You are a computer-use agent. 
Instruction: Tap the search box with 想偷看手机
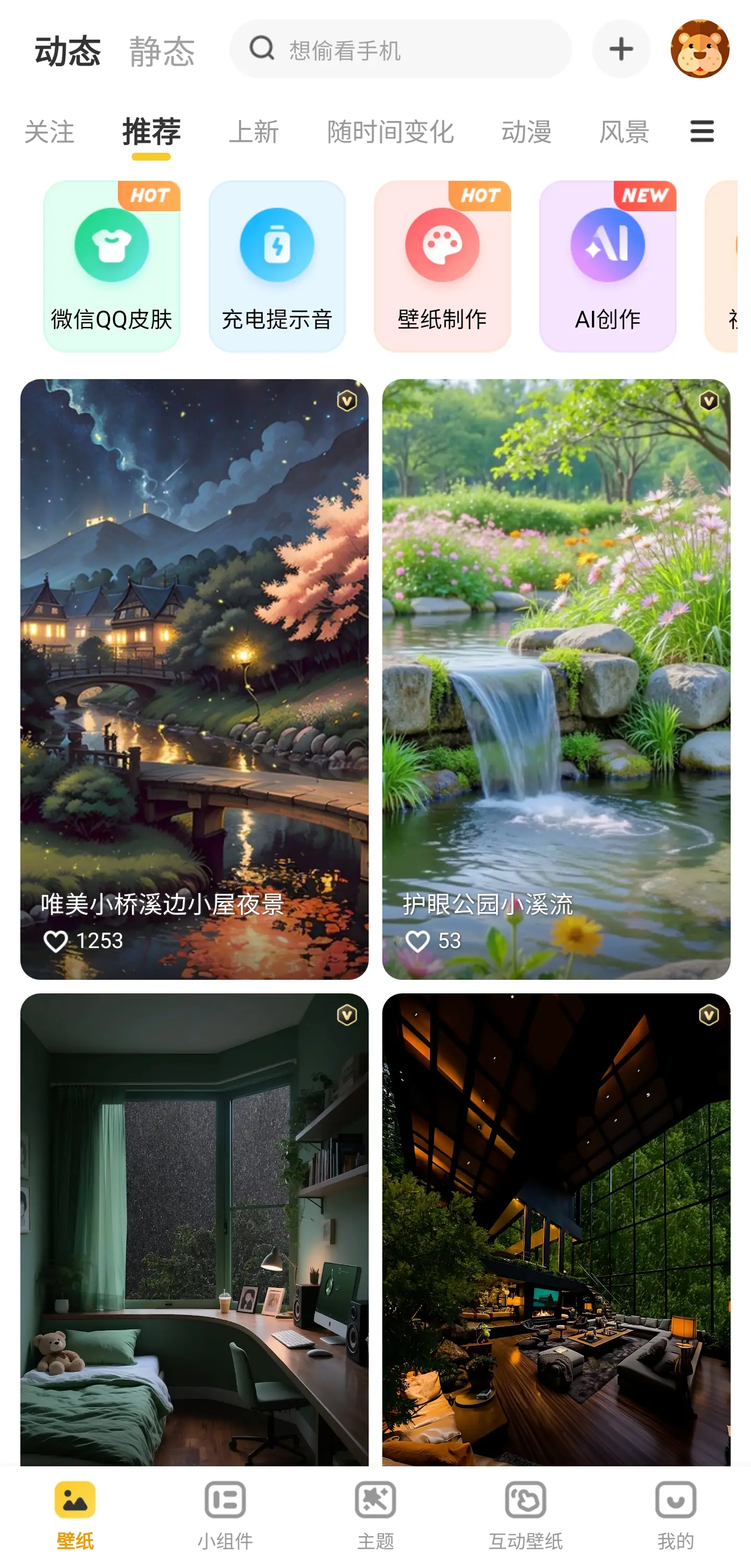[400, 50]
